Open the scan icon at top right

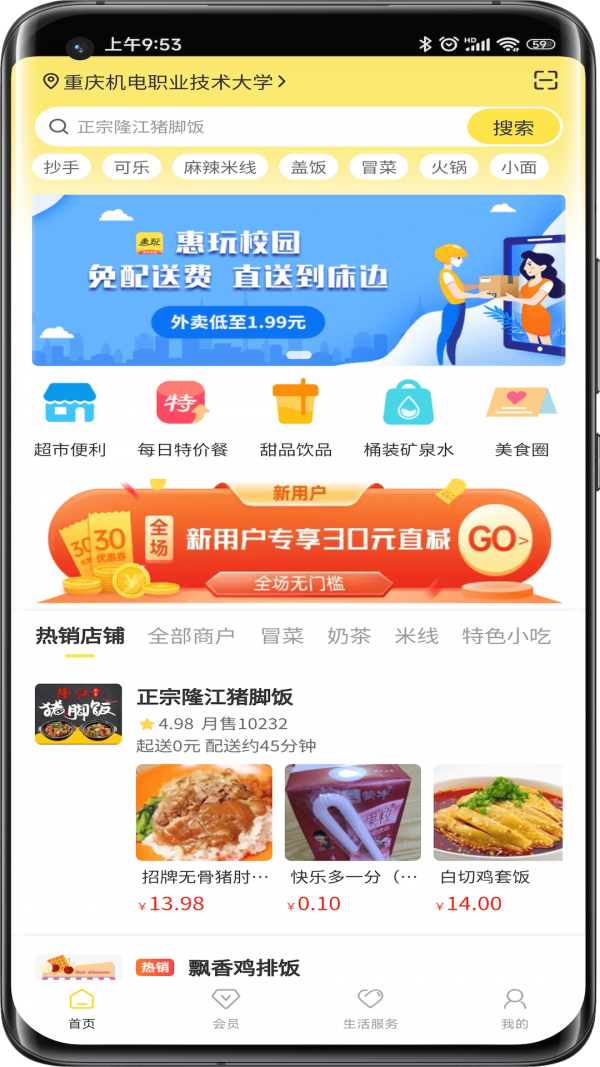click(x=545, y=82)
